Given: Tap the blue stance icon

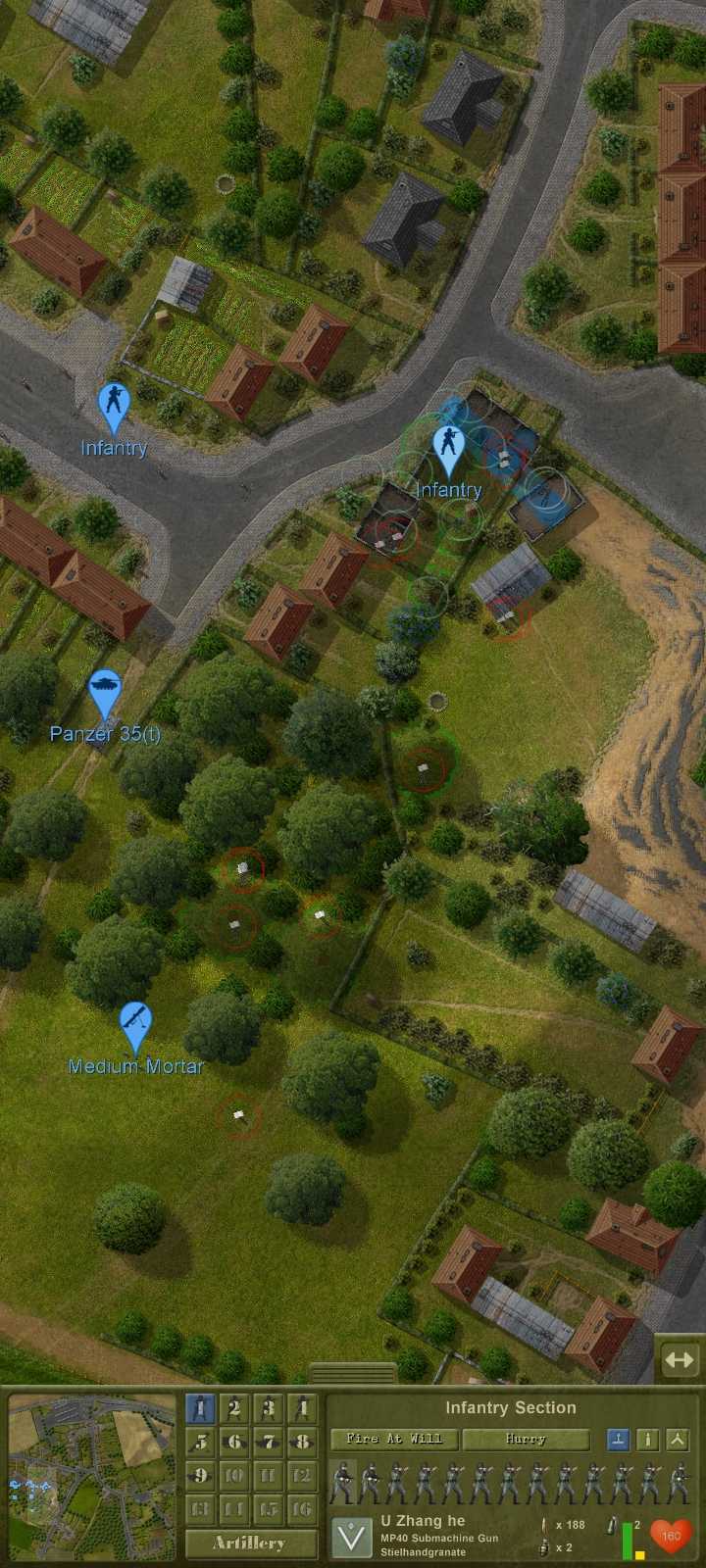Looking at the screenshot, I should pos(618,1439).
